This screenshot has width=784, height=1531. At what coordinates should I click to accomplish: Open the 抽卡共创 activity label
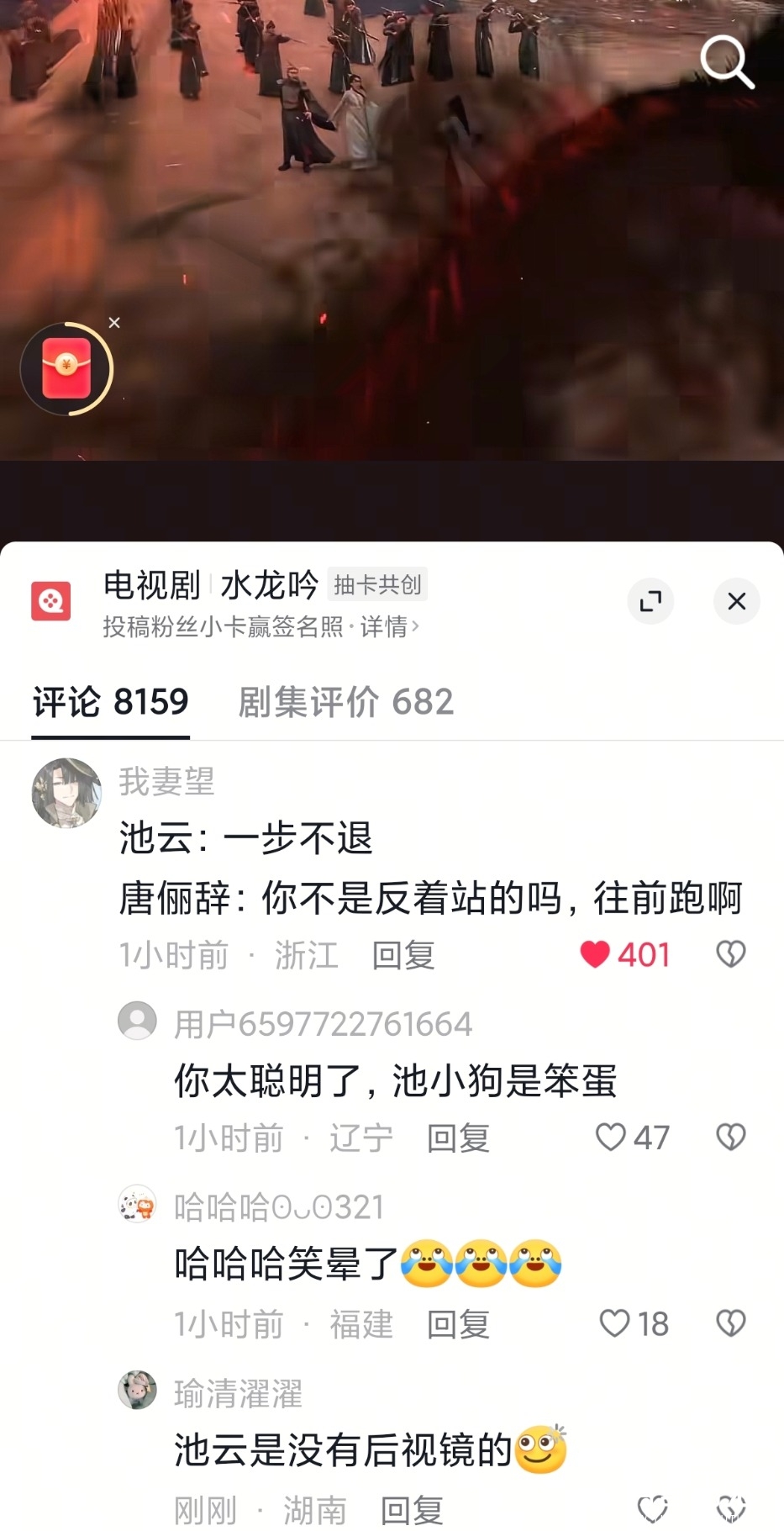coord(378,584)
